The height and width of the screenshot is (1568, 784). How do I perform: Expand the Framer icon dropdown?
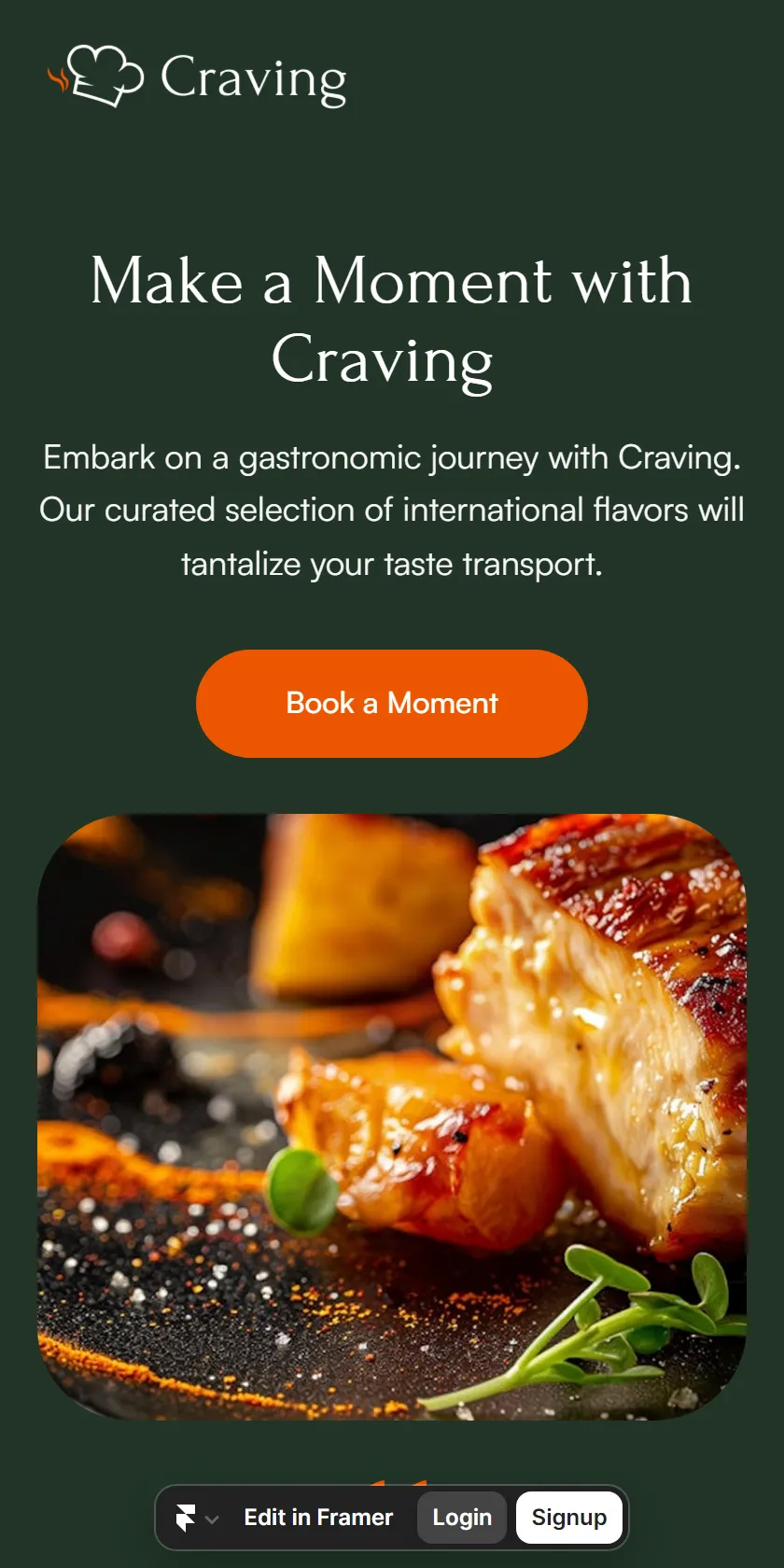197,1519
